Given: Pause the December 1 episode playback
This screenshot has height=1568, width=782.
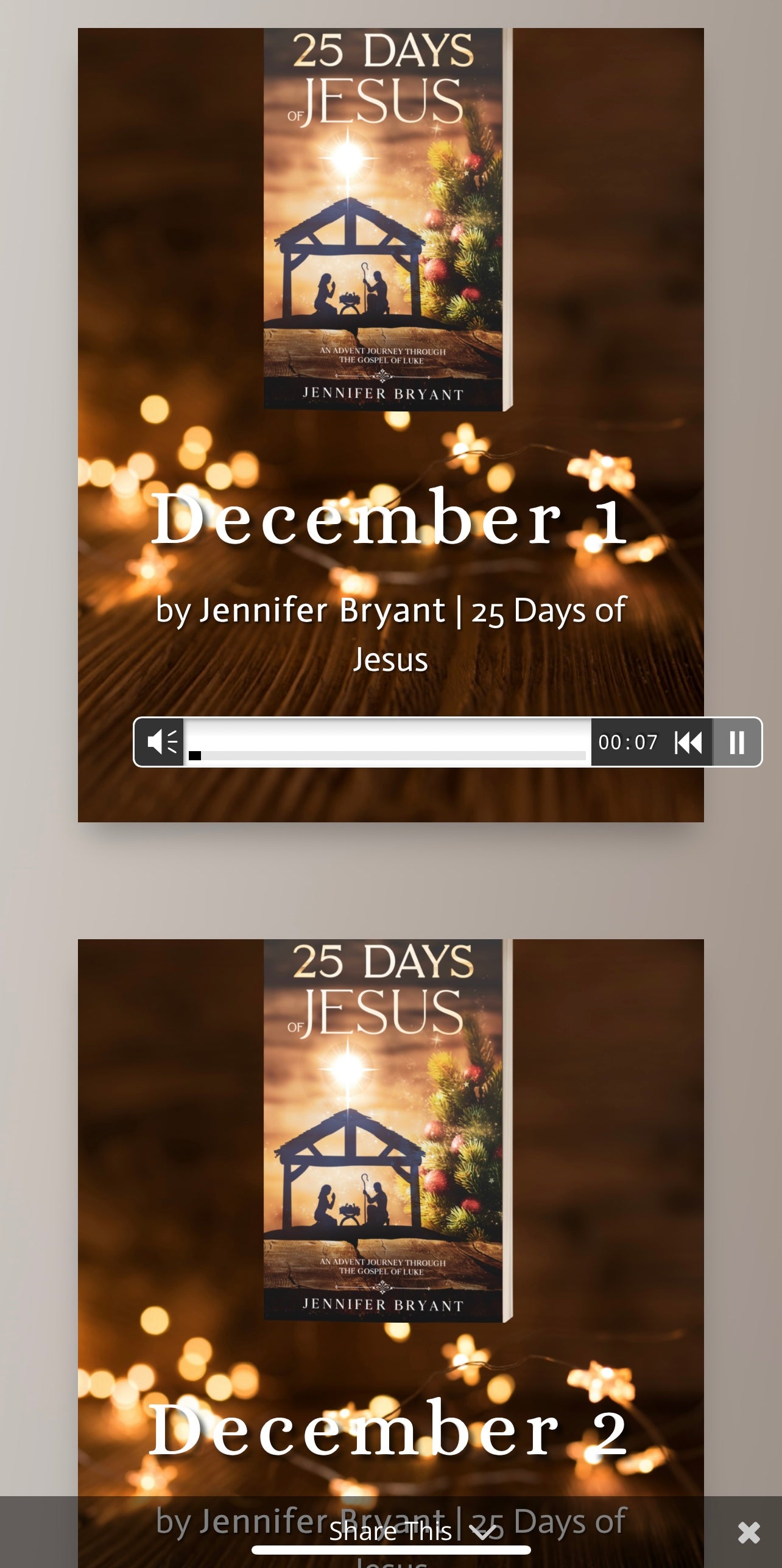Looking at the screenshot, I should [737, 743].
